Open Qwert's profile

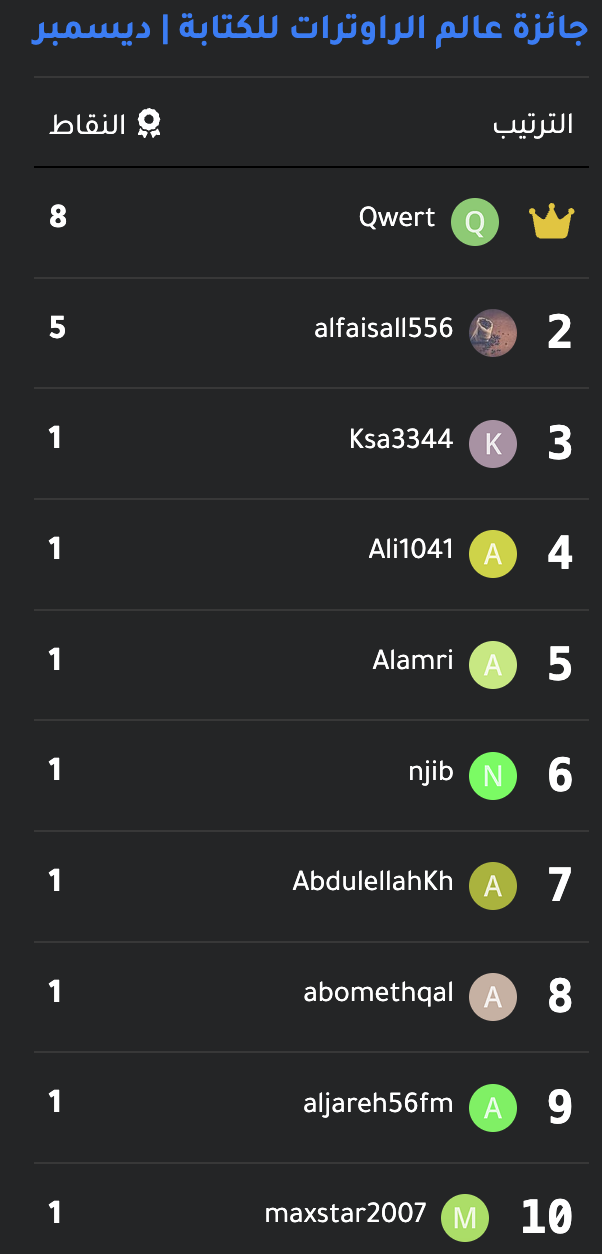397,218
